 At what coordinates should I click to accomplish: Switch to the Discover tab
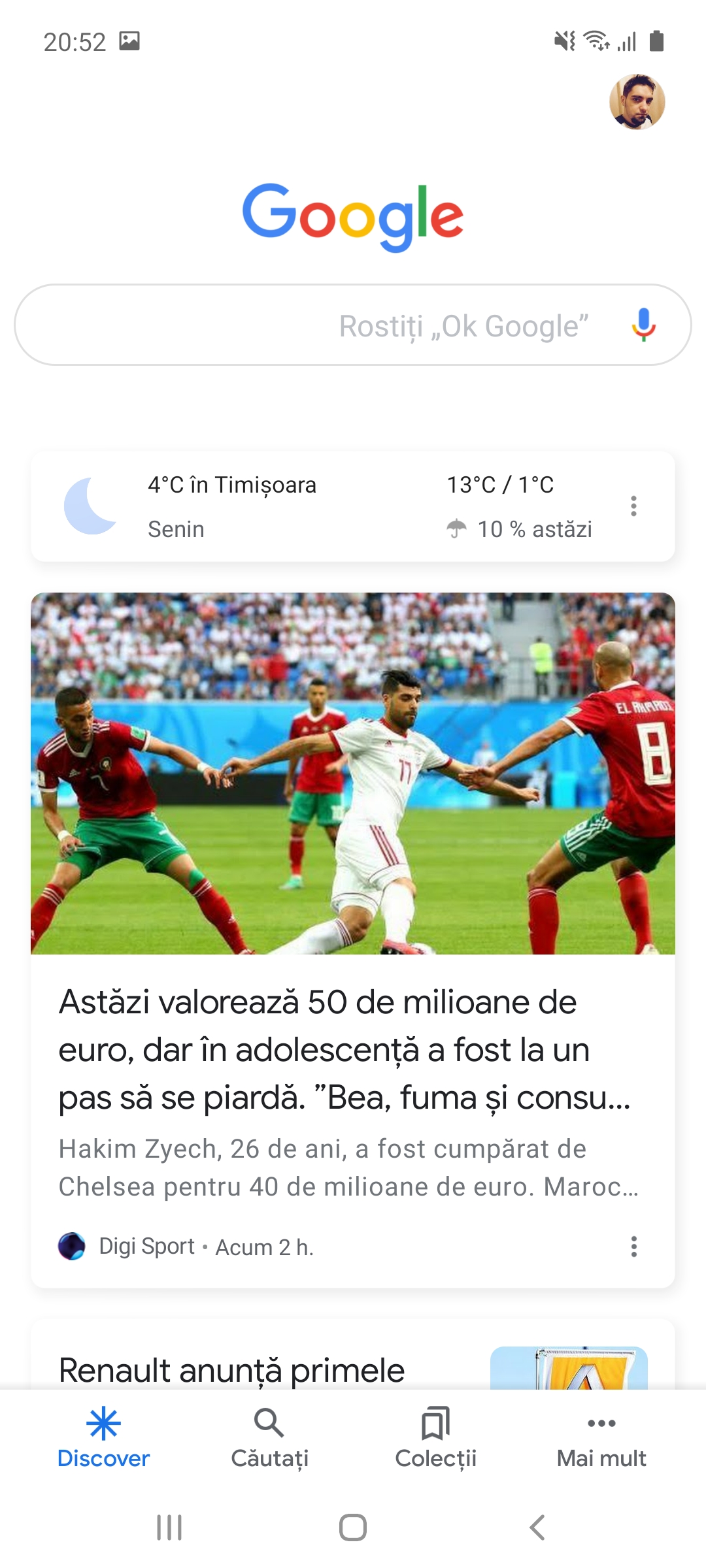[x=103, y=1439]
